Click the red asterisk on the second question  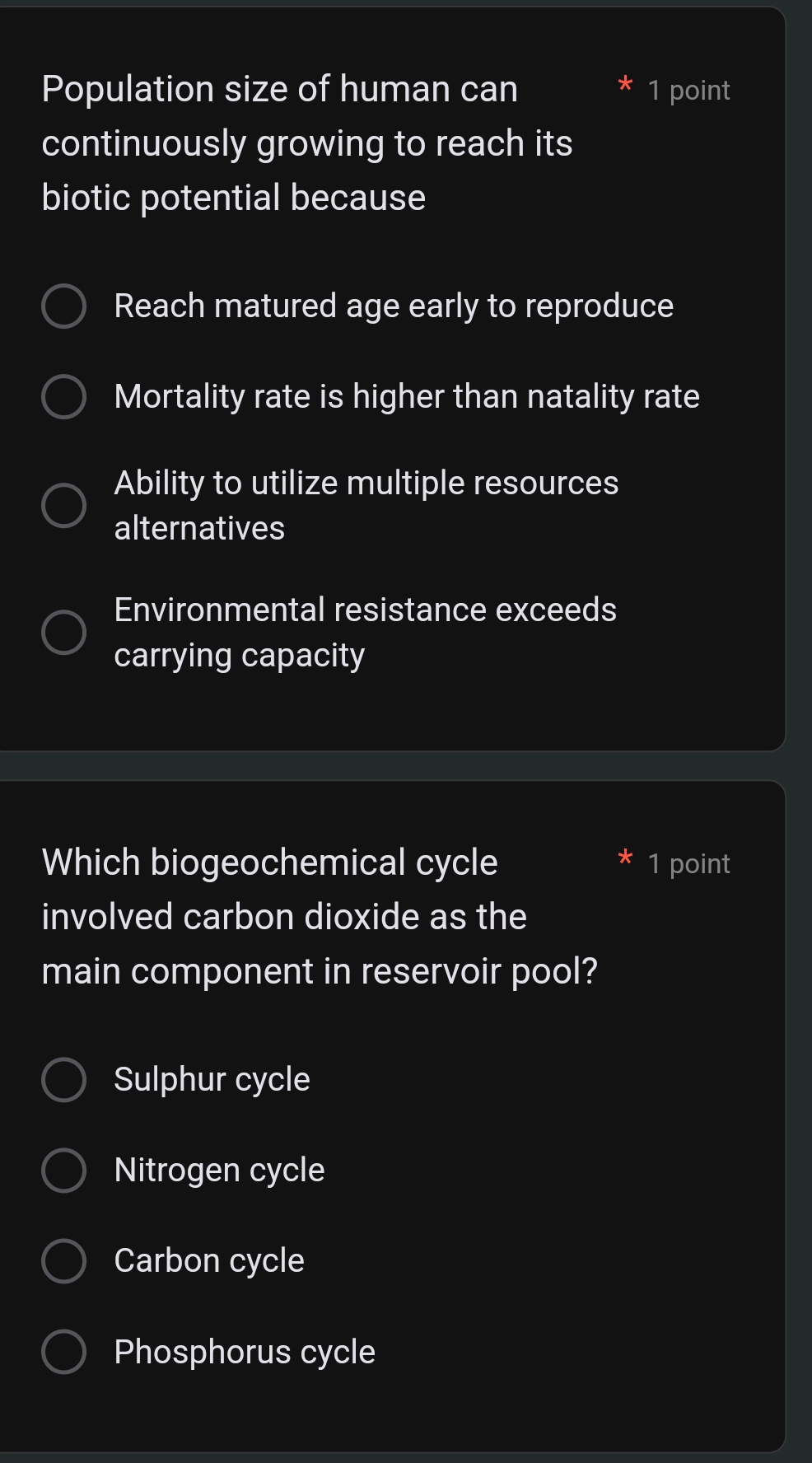(626, 859)
